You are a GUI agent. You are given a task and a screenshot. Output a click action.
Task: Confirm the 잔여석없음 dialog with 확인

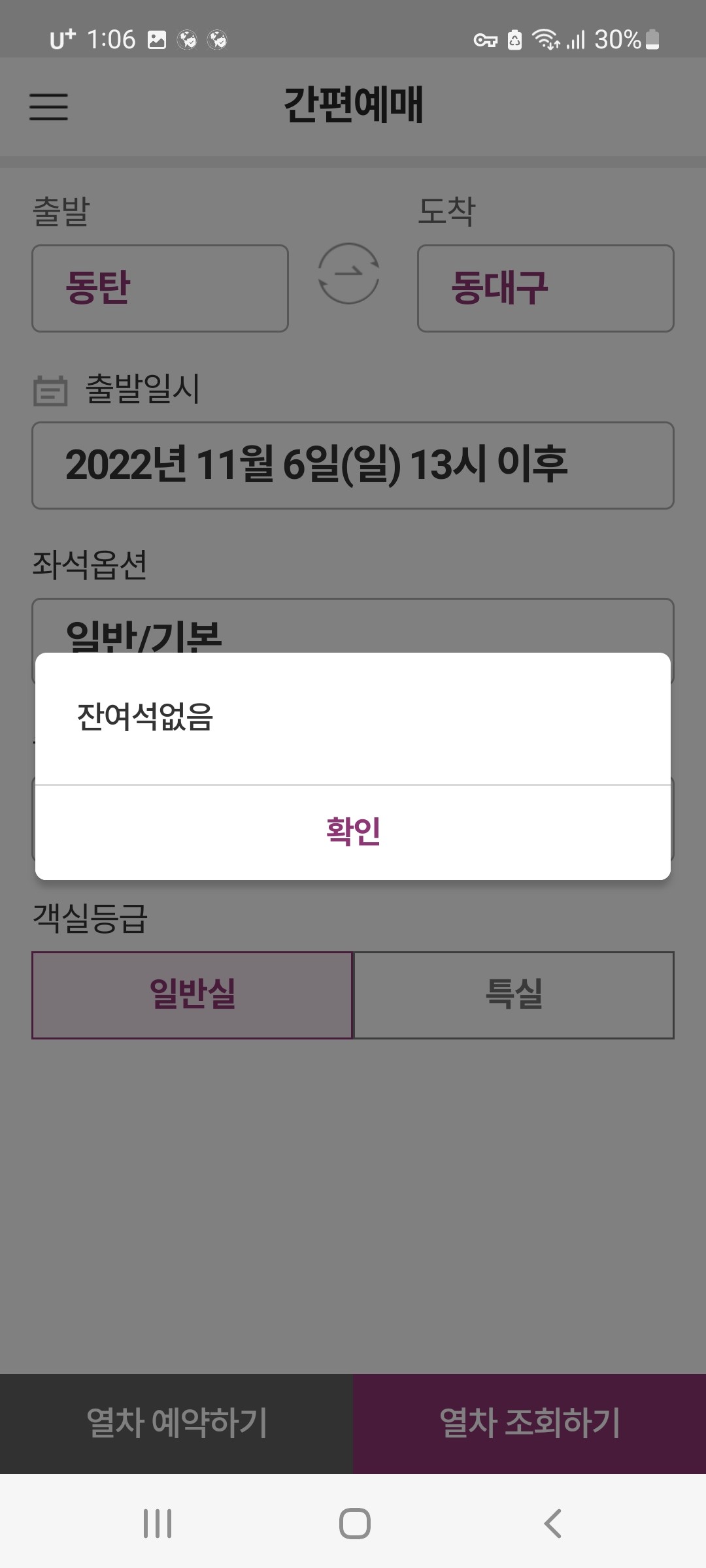point(353,832)
